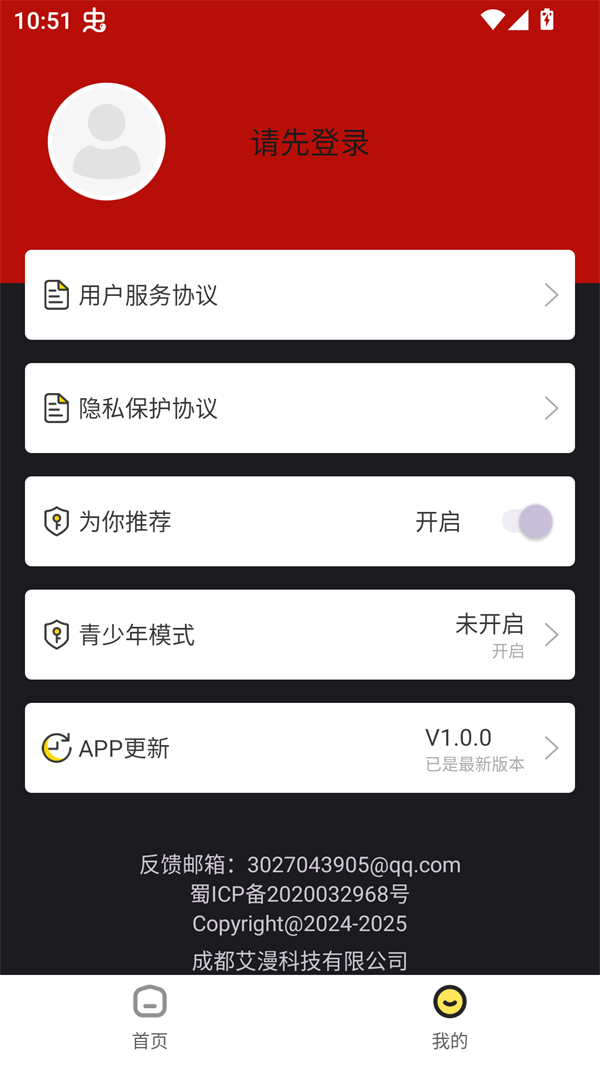Open 隐私保护协议 row
The image size is (600, 1066).
point(300,408)
